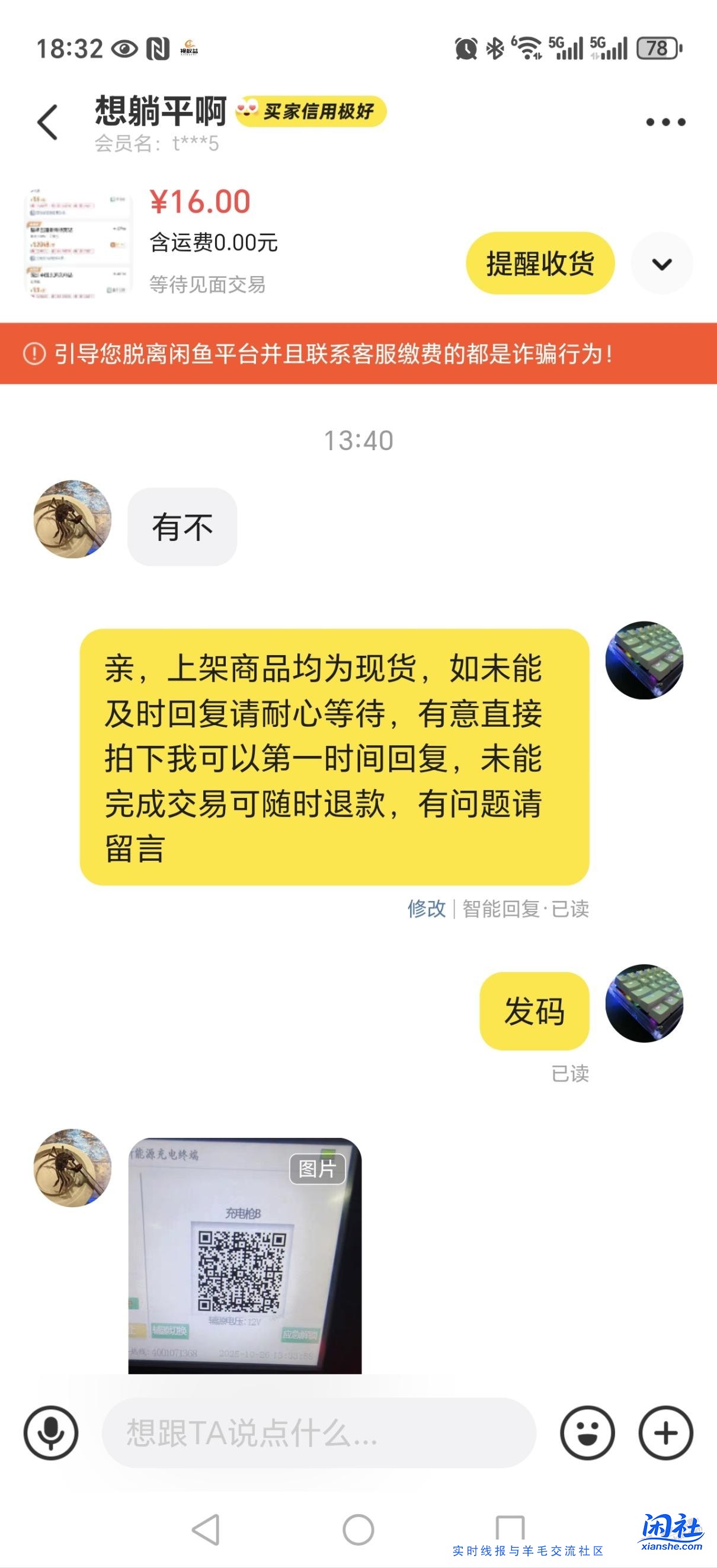Viewport: 717px width, 1568px height.
Task: Tap the 提醒收货 reminder button
Action: (541, 262)
